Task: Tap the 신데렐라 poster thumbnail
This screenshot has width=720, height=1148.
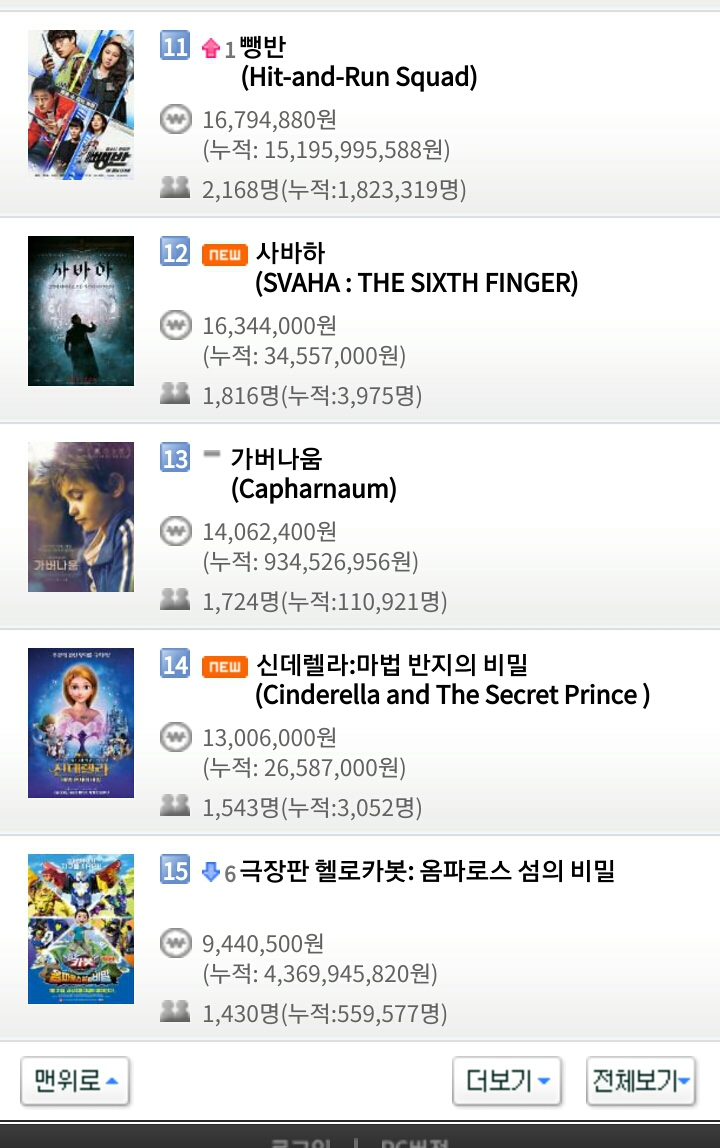Action: pyautogui.click(x=81, y=723)
